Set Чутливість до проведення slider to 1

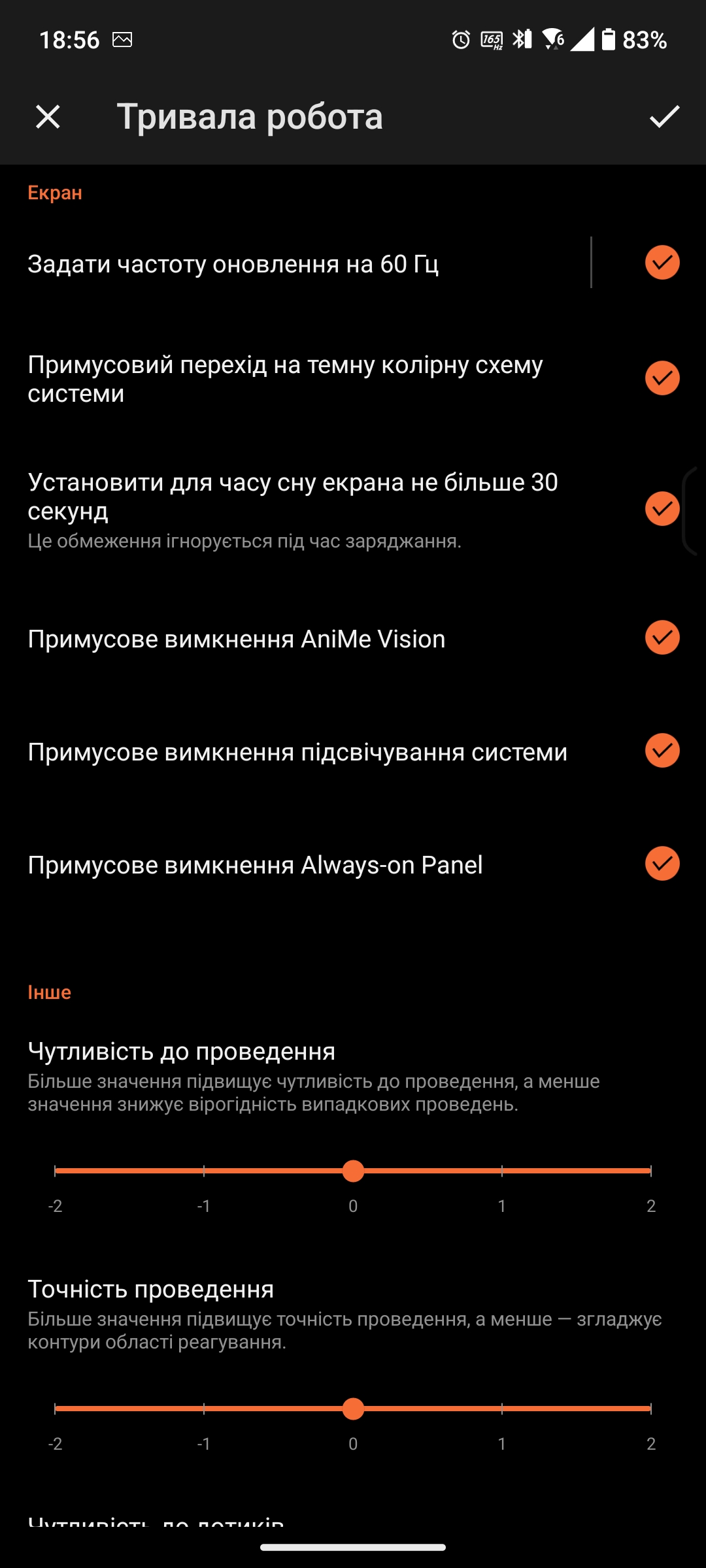502,1171
